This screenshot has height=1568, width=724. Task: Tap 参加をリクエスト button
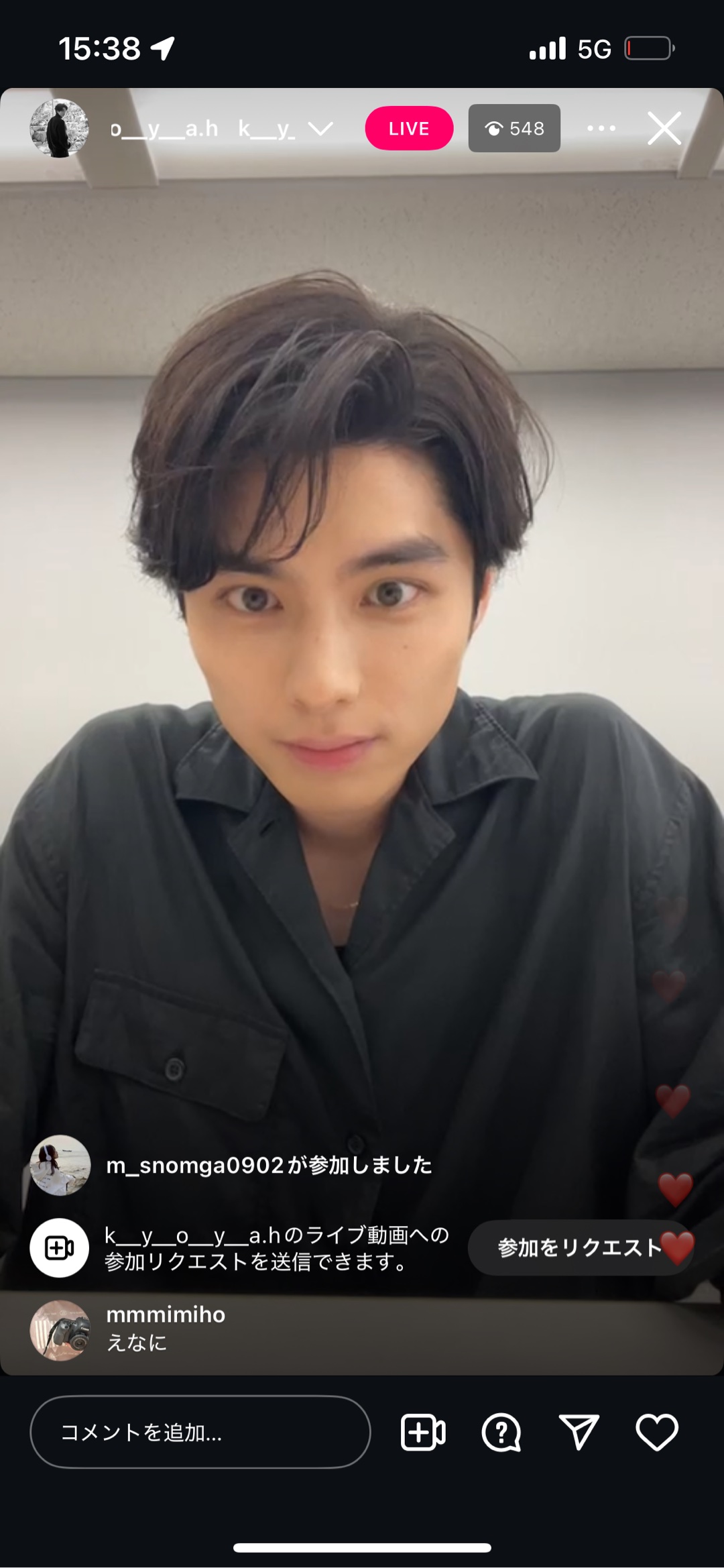click(x=579, y=1247)
